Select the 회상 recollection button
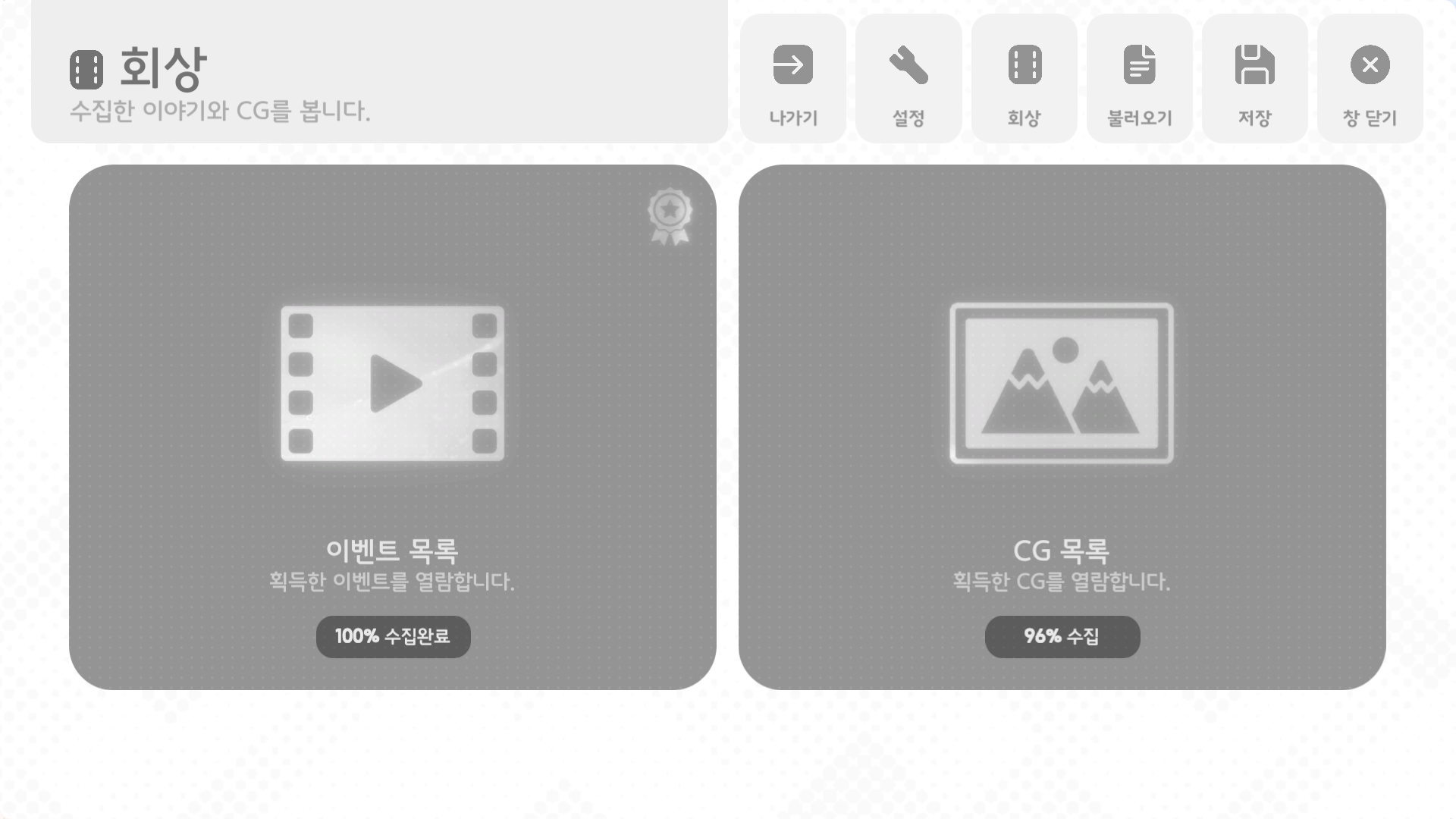 click(x=1024, y=79)
